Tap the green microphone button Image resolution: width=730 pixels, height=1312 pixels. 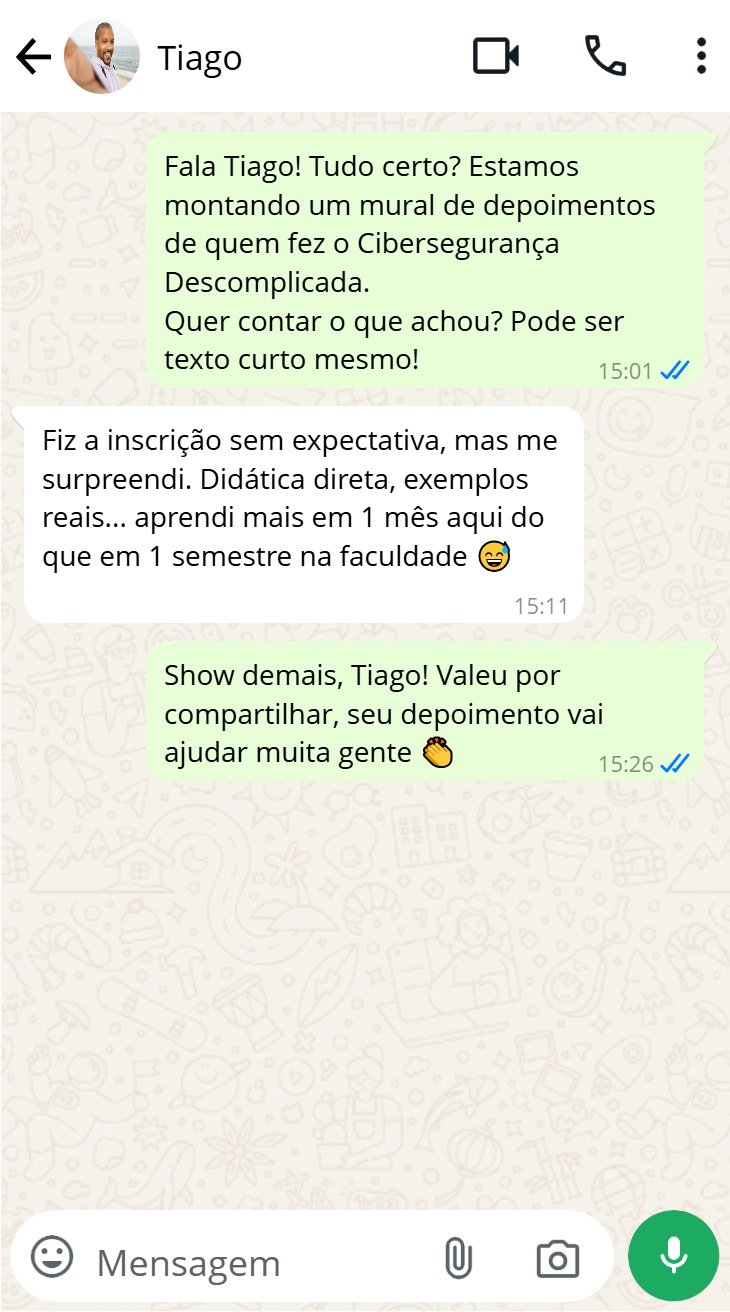tap(673, 1257)
